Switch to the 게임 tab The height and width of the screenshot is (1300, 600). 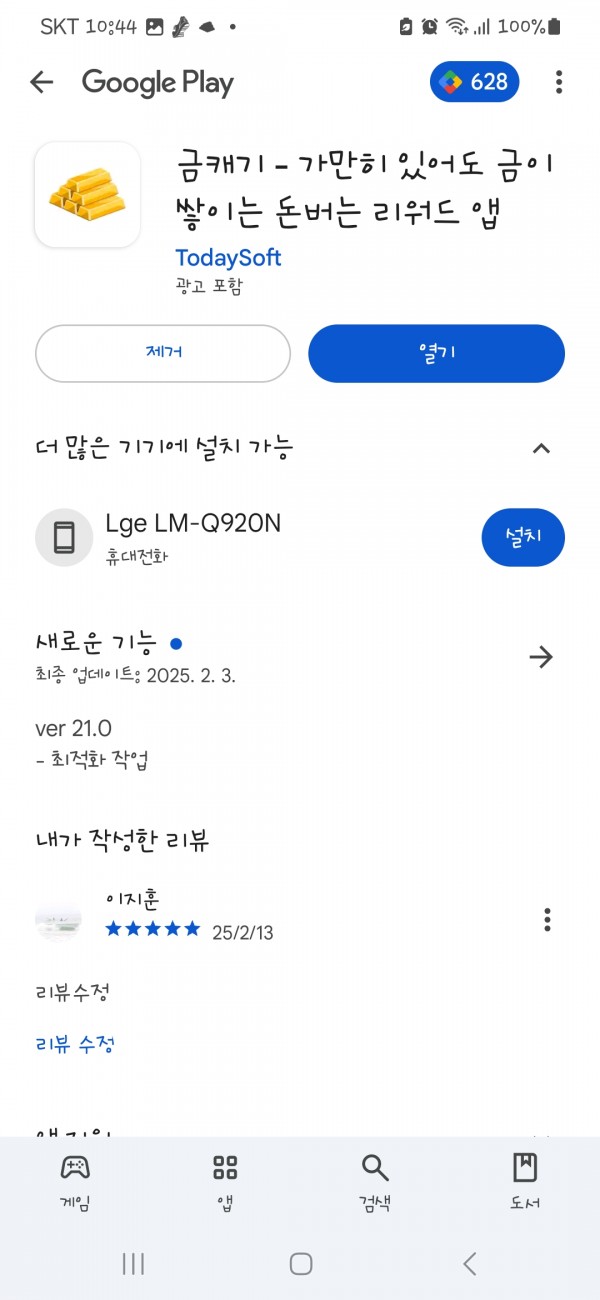(x=75, y=1181)
